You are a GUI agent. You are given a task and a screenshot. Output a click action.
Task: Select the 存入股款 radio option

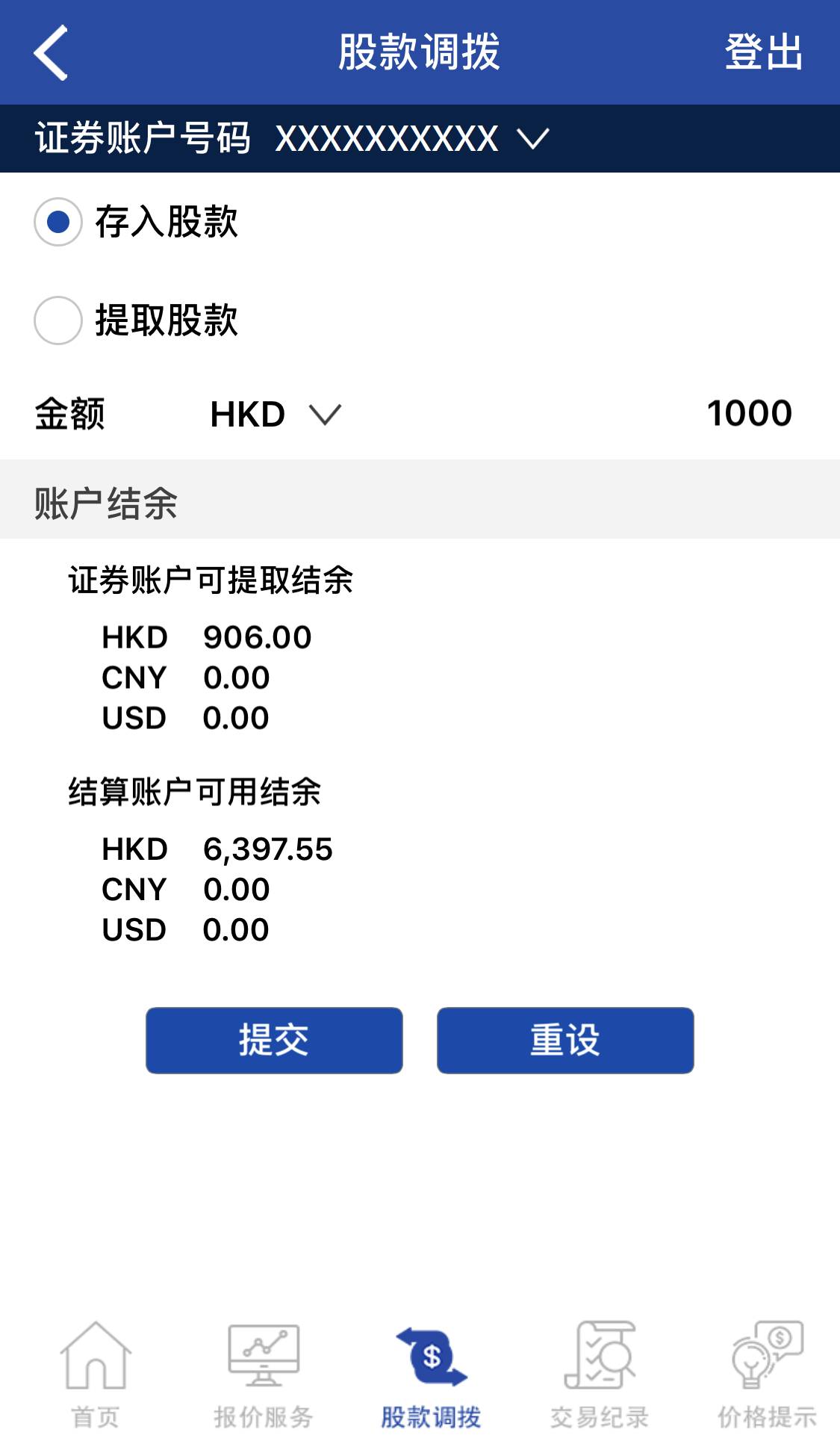pos(58,222)
